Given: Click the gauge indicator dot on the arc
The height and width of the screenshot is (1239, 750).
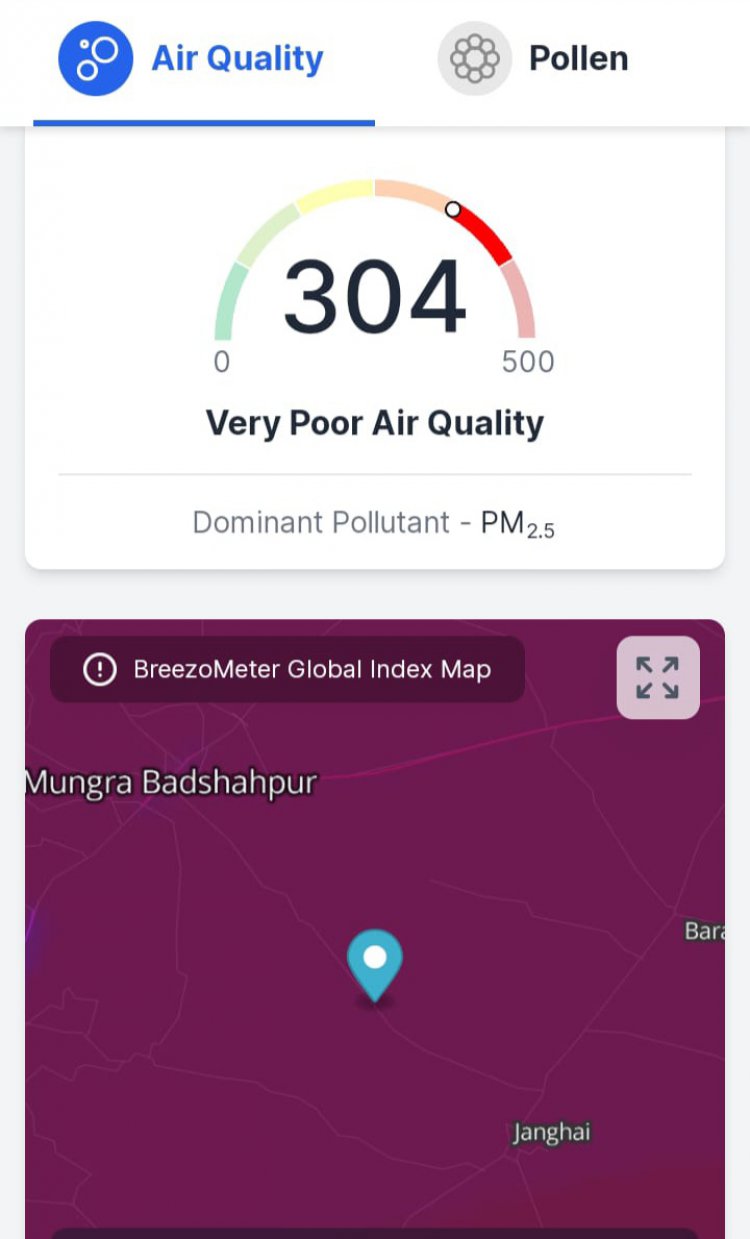Looking at the screenshot, I should coord(453,209).
